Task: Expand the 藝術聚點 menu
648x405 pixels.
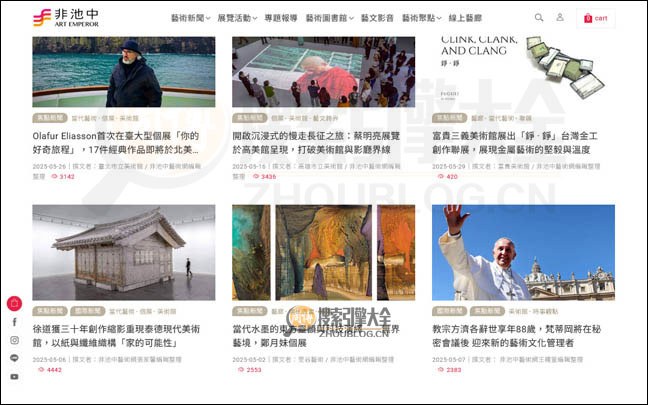Action: [x=421, y=18]
